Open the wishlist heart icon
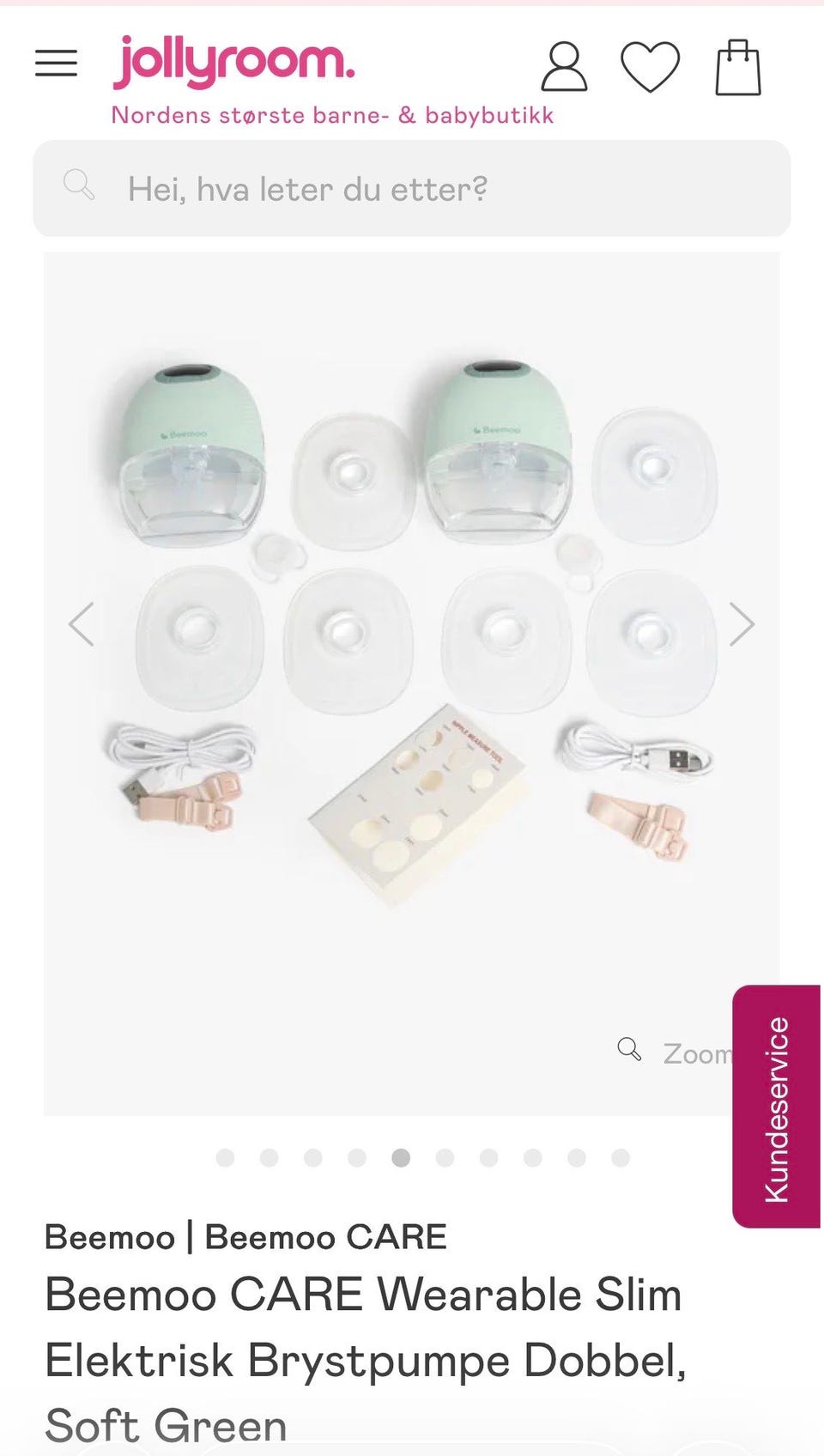824x1456 pixels. (x=650, y=67)
